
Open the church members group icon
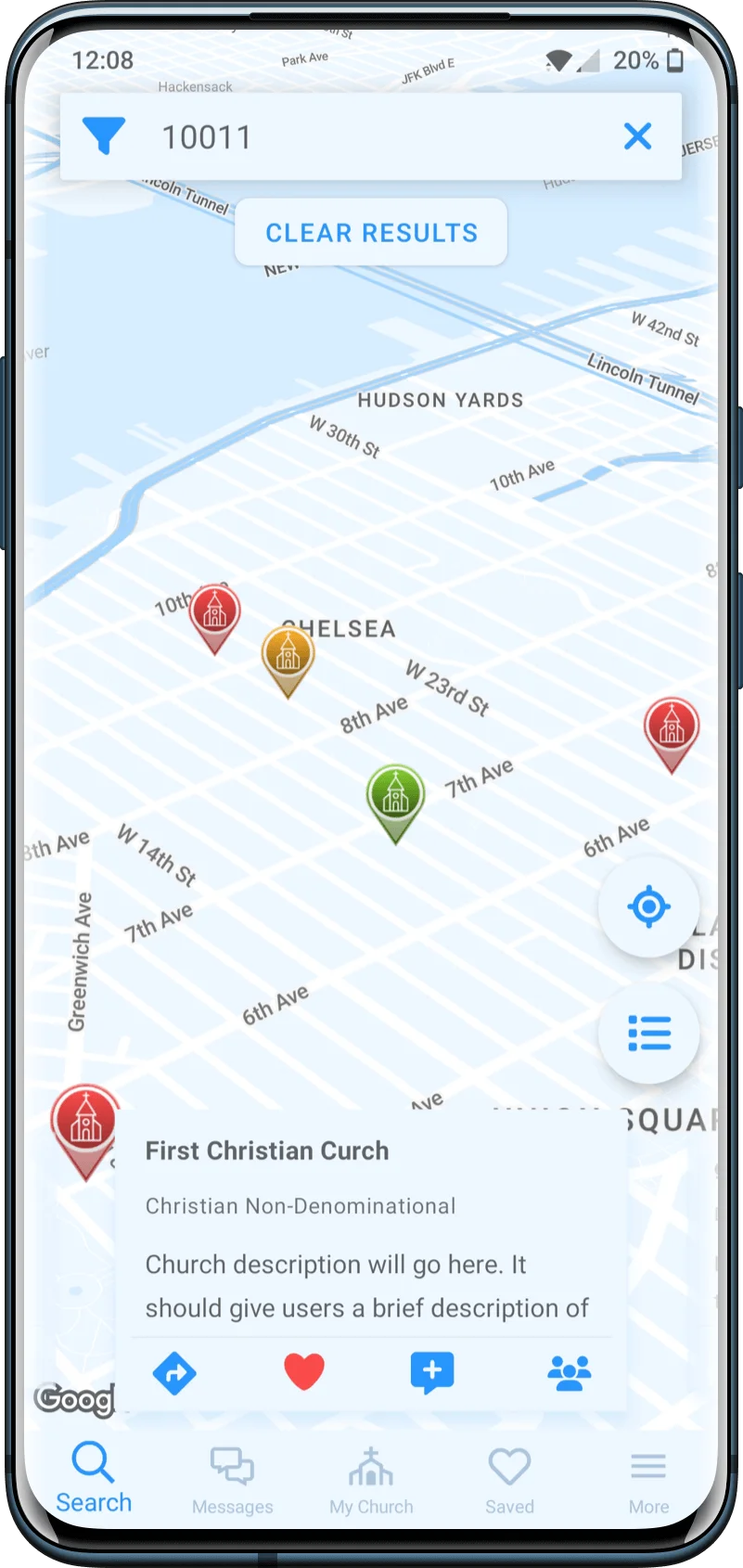coord(569,1372)
